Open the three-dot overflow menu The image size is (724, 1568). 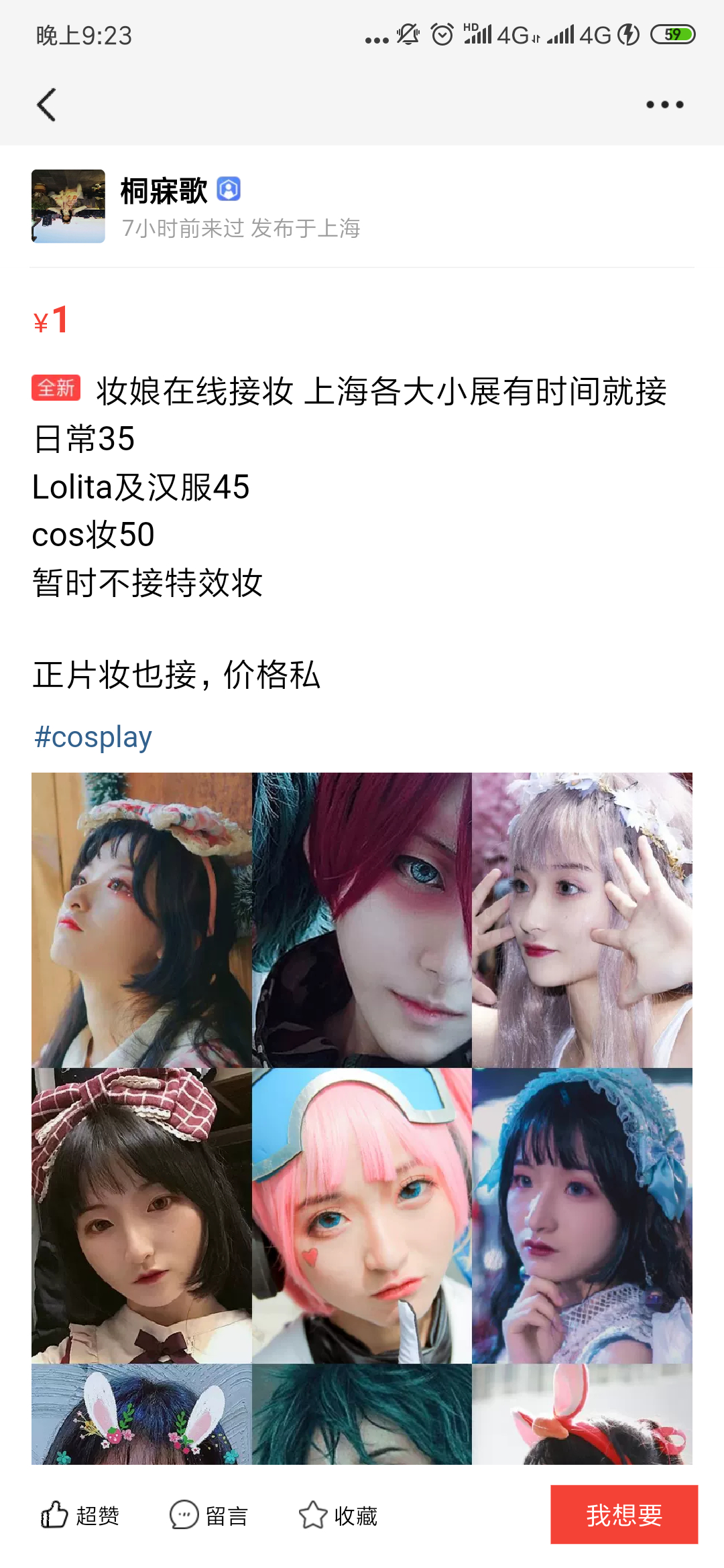point(664,105)
